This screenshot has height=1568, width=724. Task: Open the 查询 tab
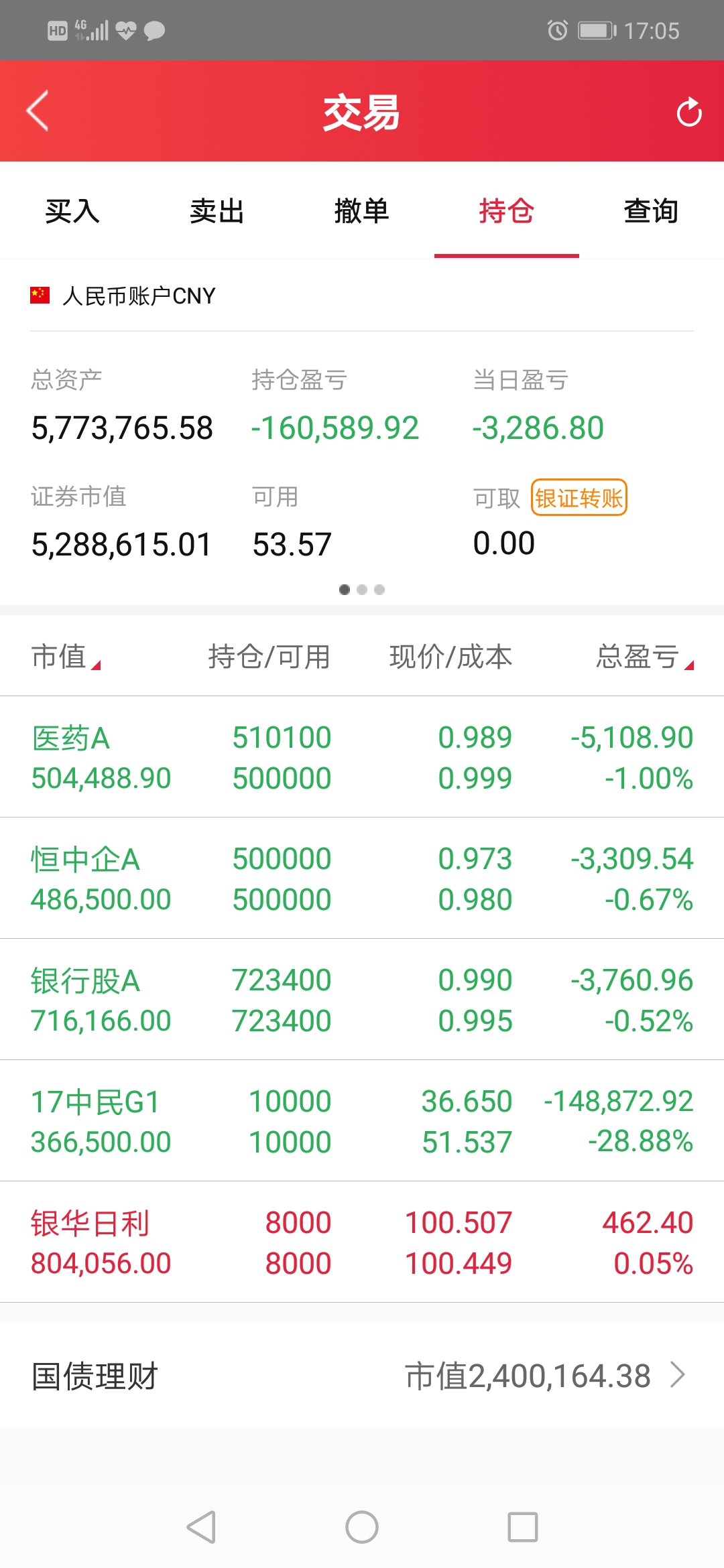[651, 211]
